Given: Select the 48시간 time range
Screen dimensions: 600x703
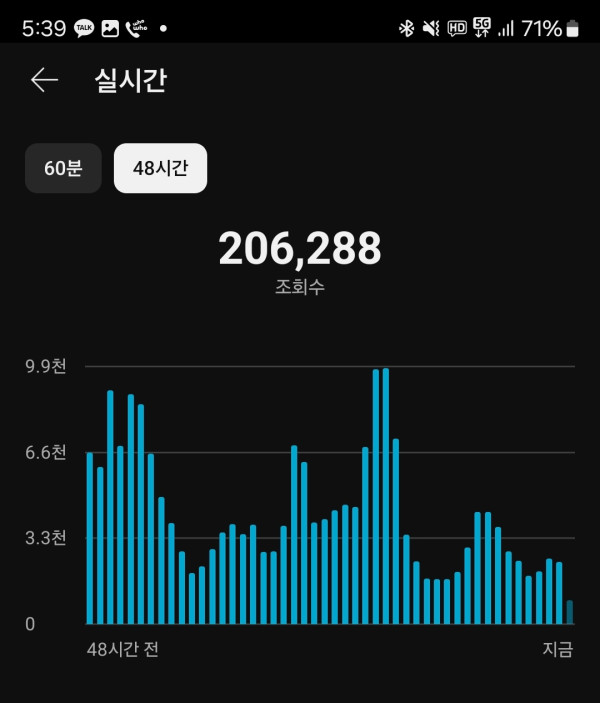Looking at the screenshot, I should pos(160,168).
